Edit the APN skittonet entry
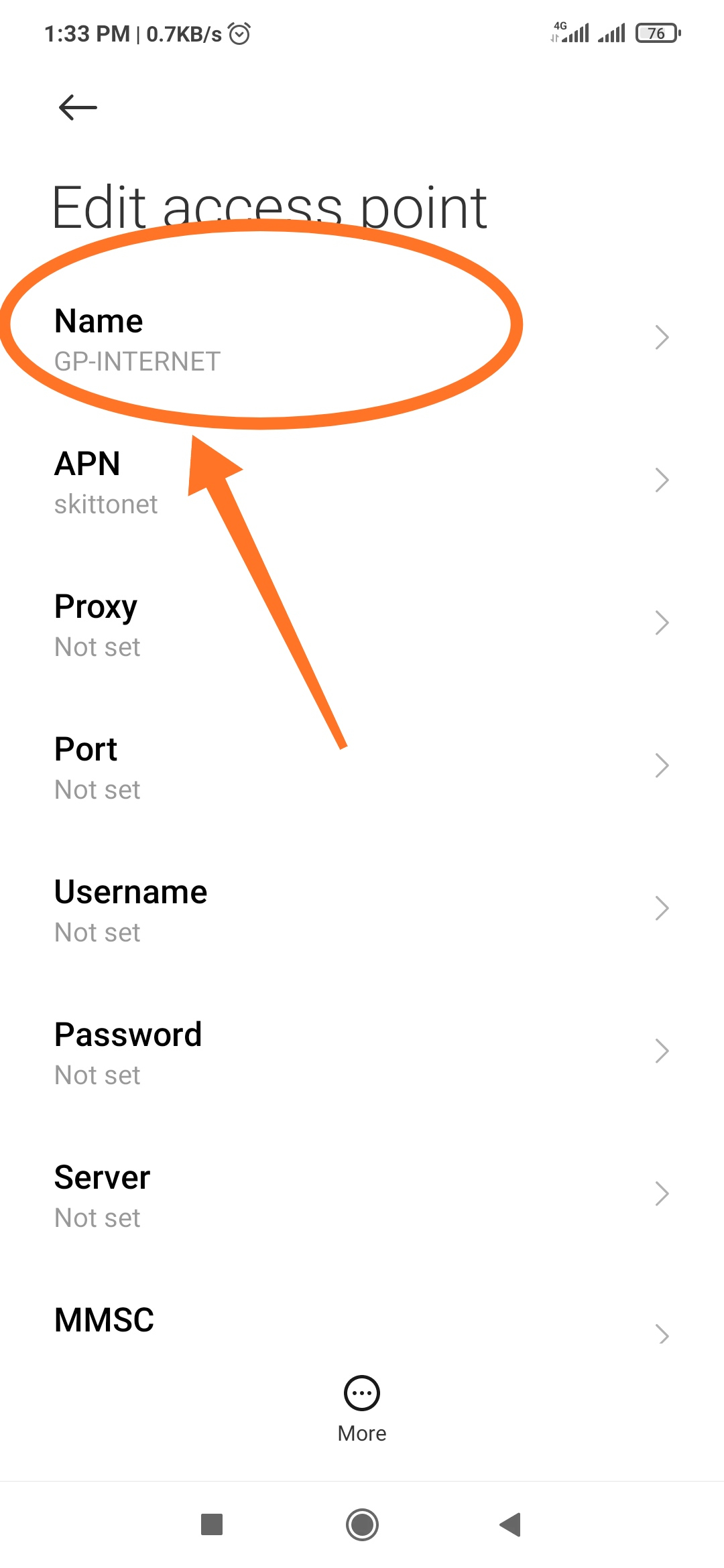The height and width of the screenshot is (1568, 724). 362,481
